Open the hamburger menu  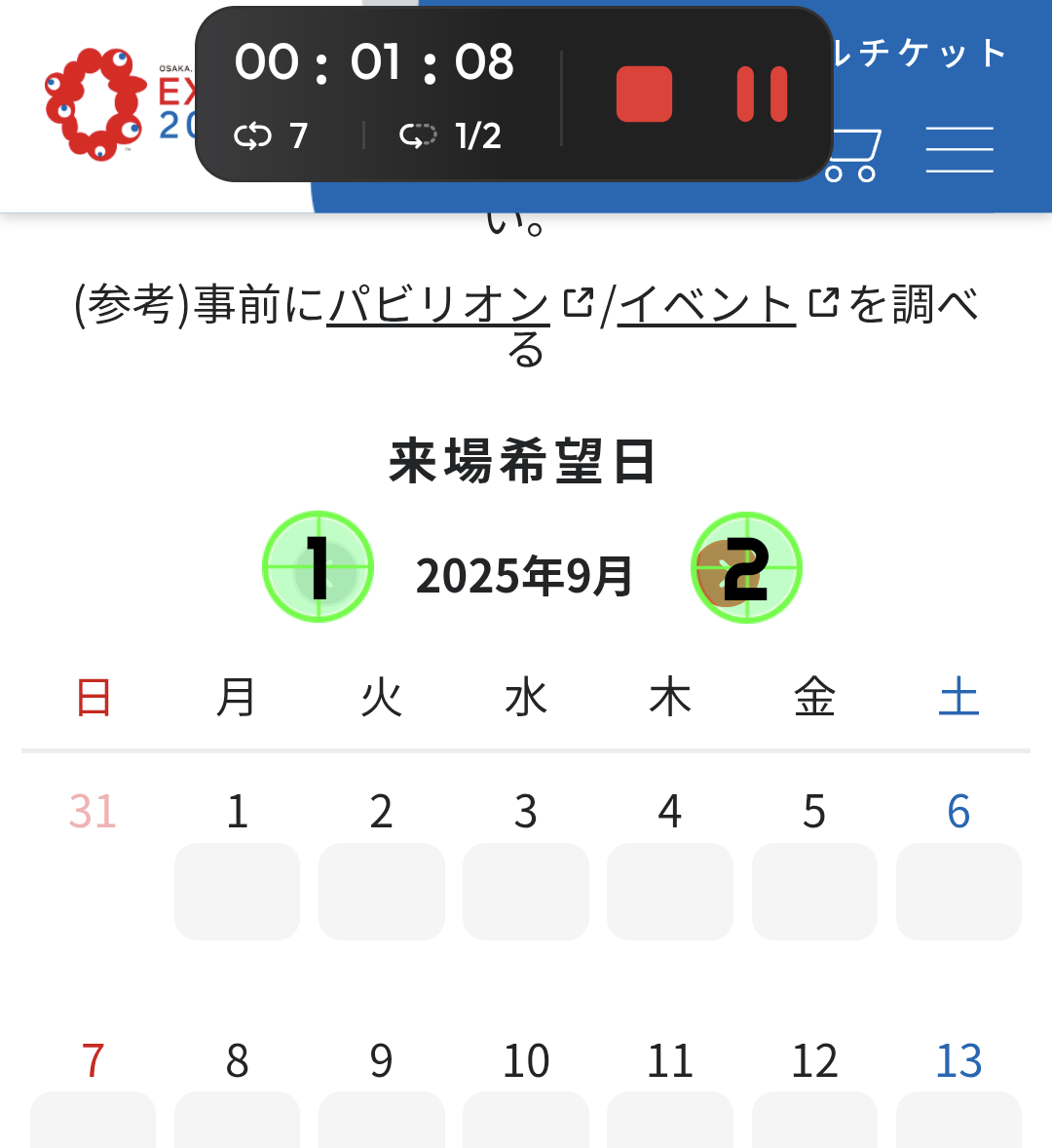[x=959, y=150]
